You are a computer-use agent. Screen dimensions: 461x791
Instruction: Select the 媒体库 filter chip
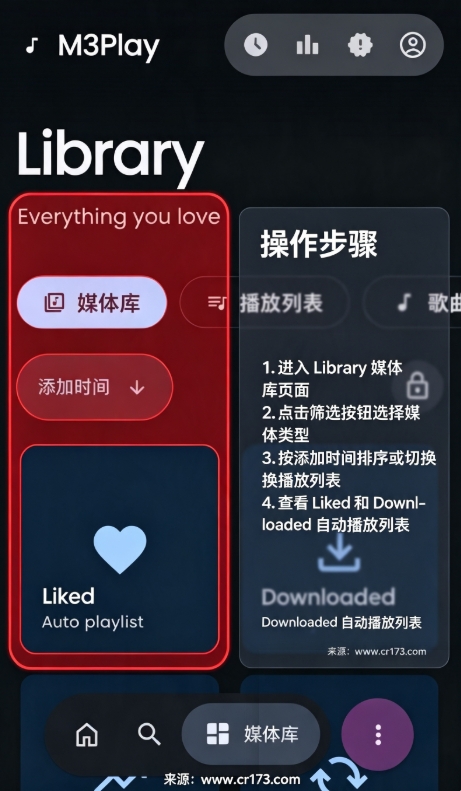pyautogui.click(x=92, y=302)
